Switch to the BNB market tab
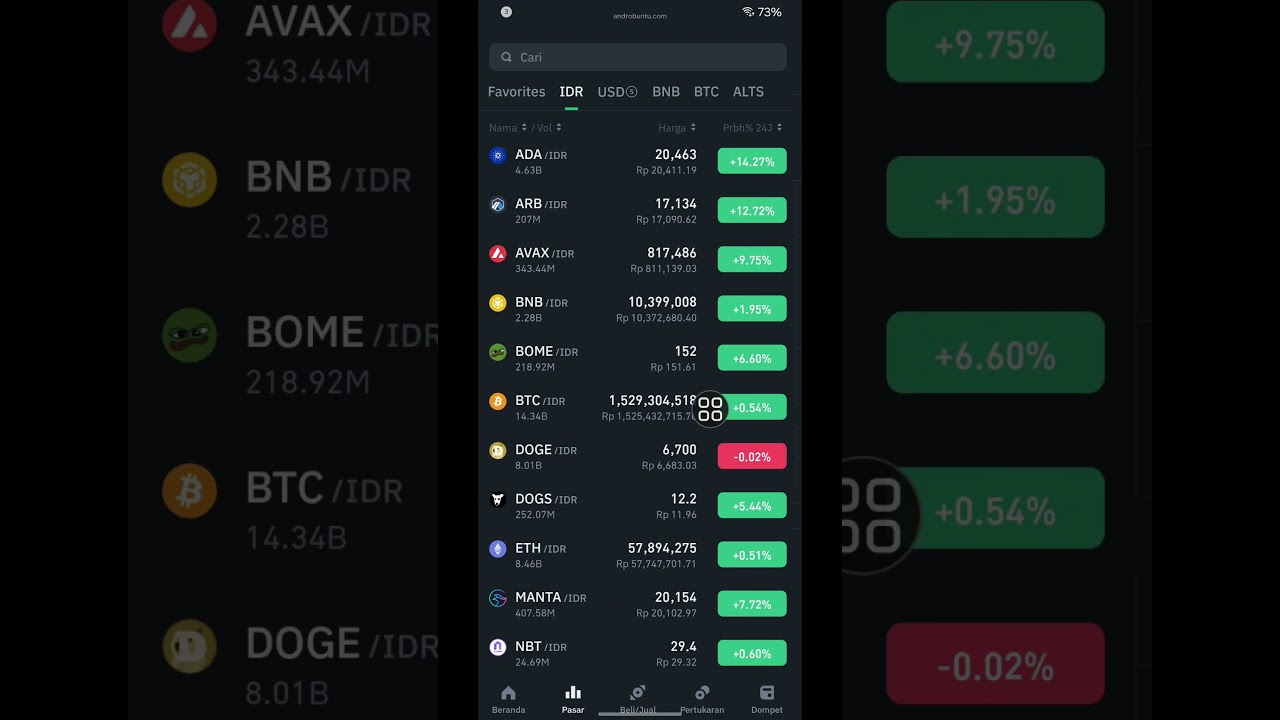 (x=666, y=92)
